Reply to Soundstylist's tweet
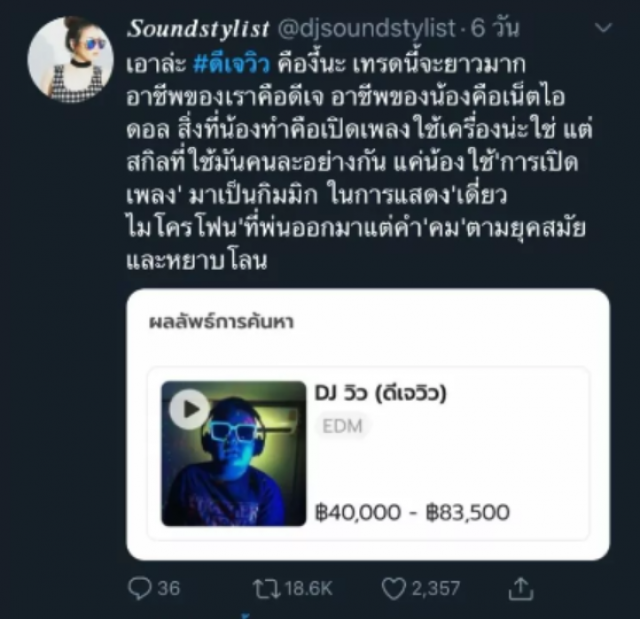Image resolution: width=640 pixels, height=619 pixels. (141, 588)
